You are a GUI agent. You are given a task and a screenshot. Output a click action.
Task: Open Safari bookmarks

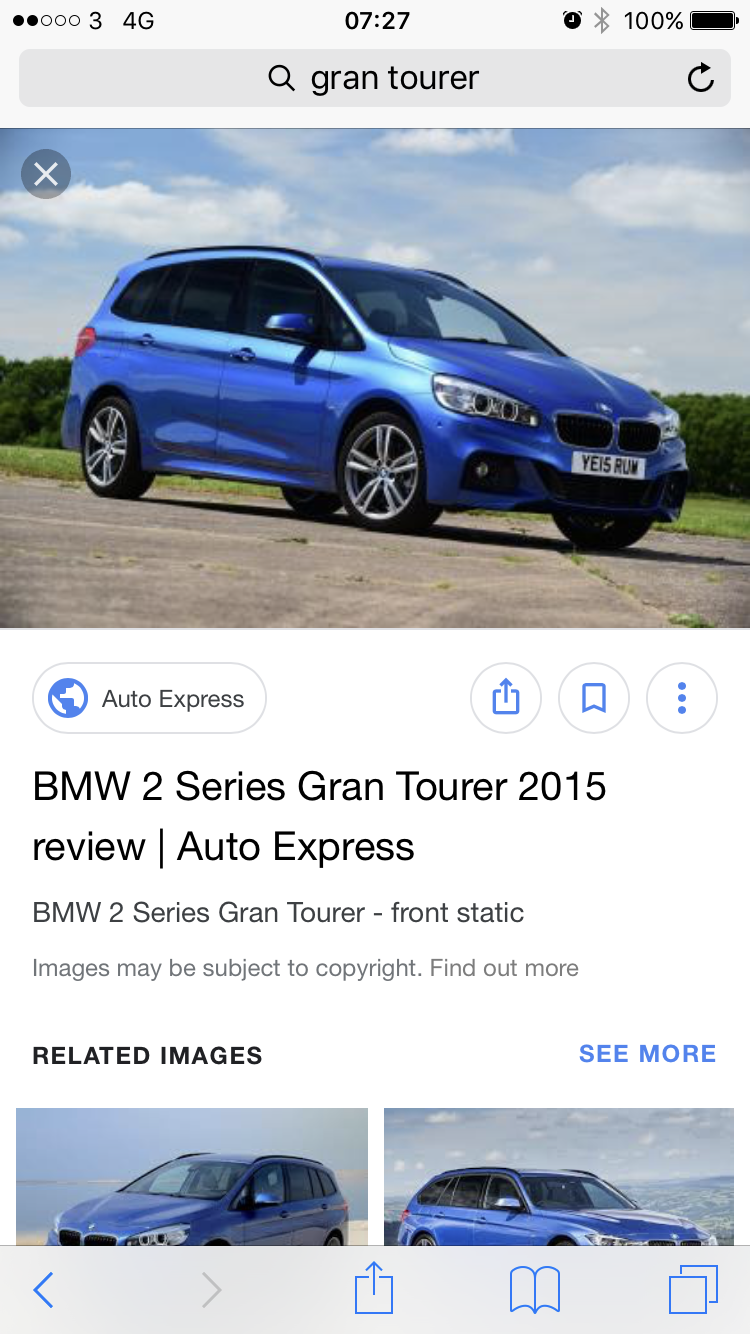534,1290
